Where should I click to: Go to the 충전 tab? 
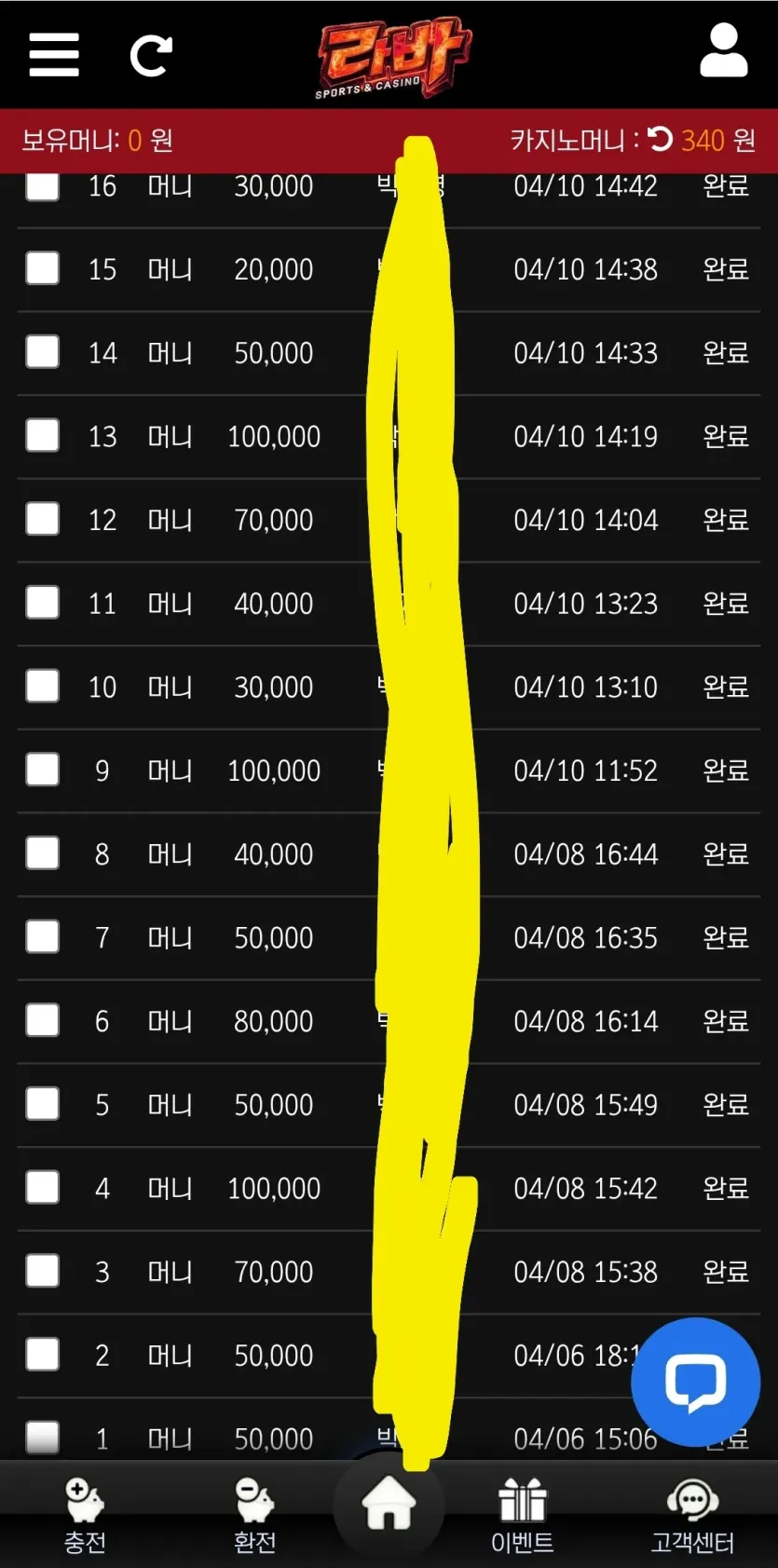coord(85,1515)
